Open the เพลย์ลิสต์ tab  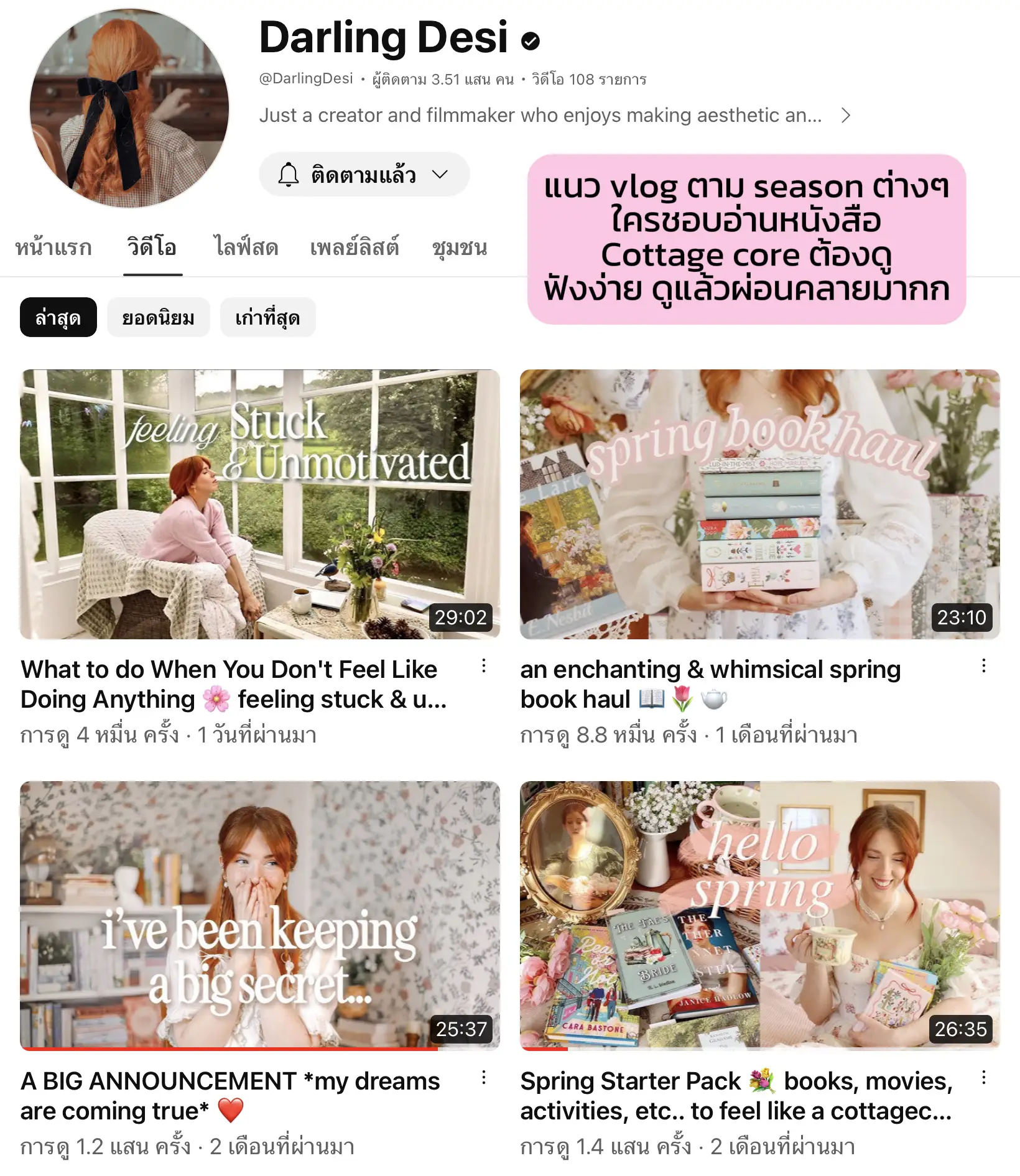[x=355, y=248]
